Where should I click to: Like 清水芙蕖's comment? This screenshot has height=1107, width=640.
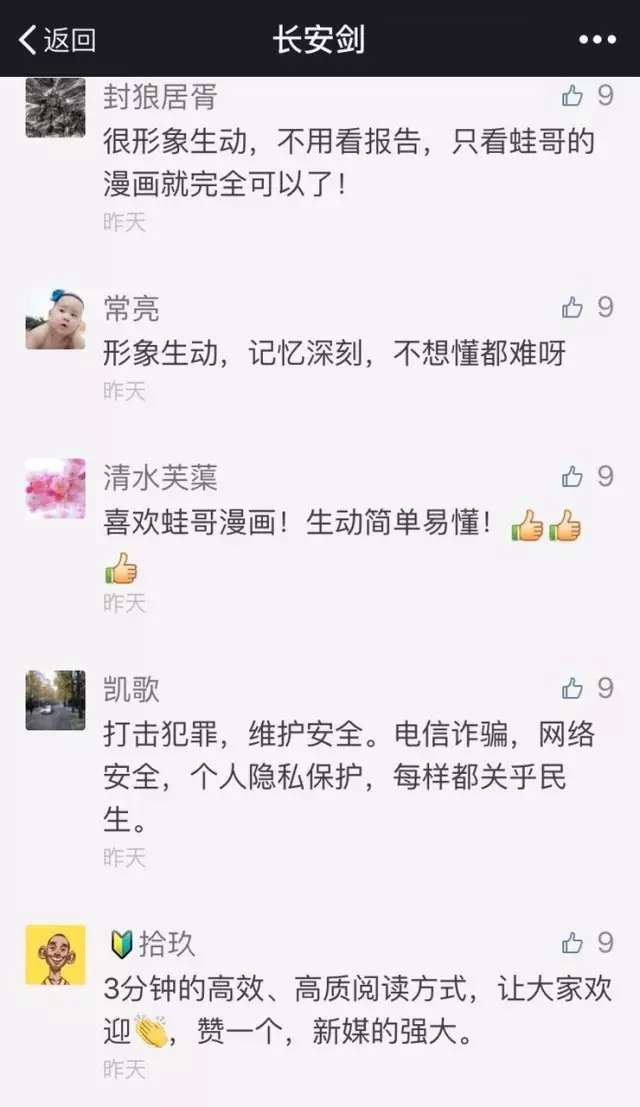click(x=573, y=477)
